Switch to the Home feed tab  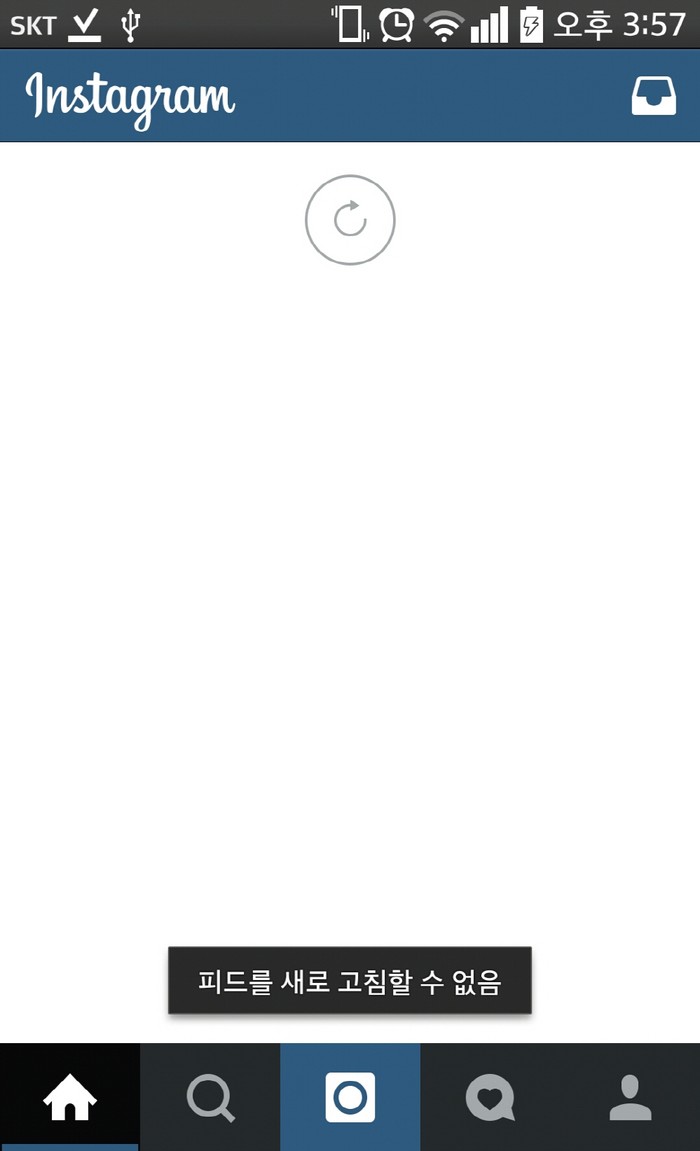70,1098
